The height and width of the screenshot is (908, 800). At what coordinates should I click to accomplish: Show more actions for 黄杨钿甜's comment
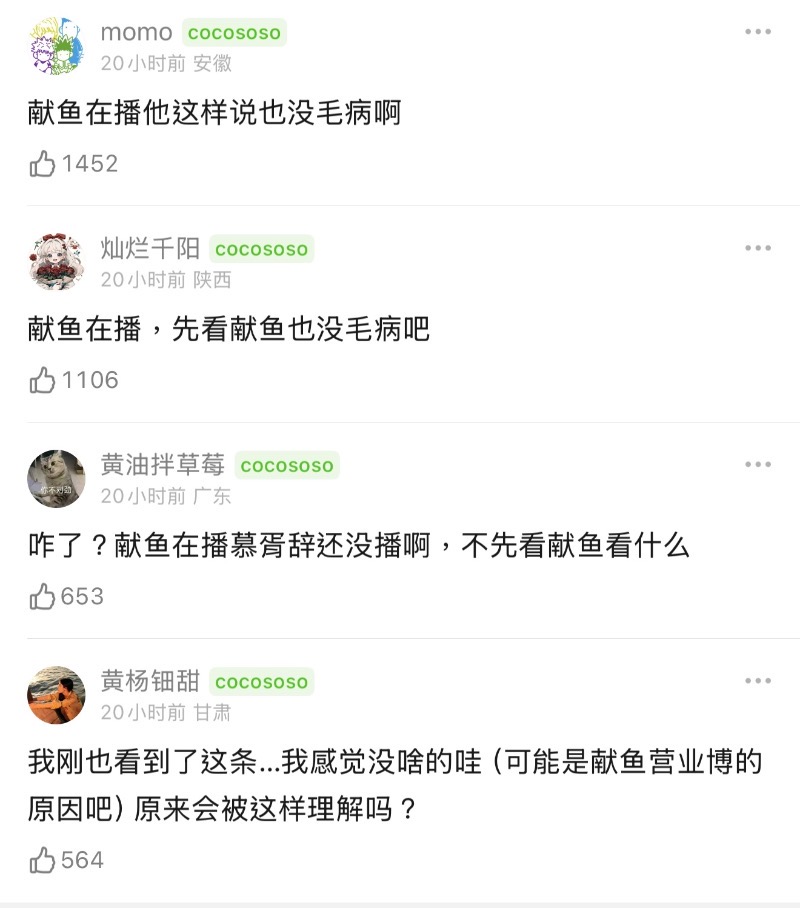[757, 681]
